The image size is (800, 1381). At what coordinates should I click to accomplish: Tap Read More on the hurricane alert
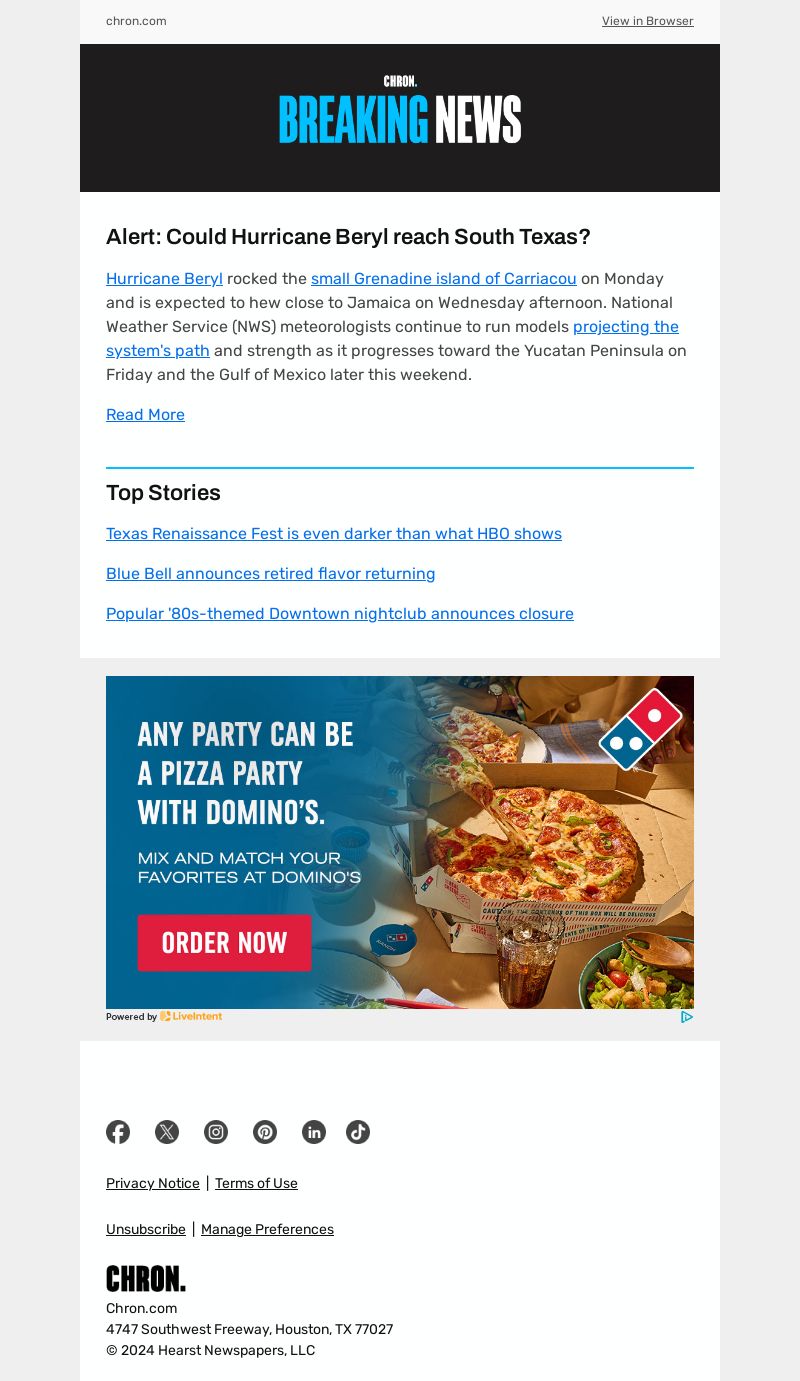click(x=145, y=415)
